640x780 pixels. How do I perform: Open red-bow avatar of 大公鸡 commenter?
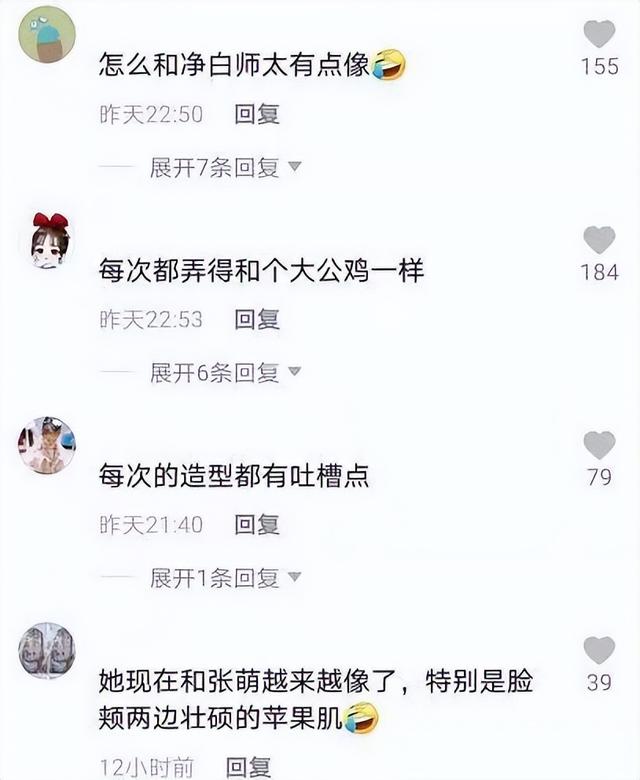coord(47,240)
